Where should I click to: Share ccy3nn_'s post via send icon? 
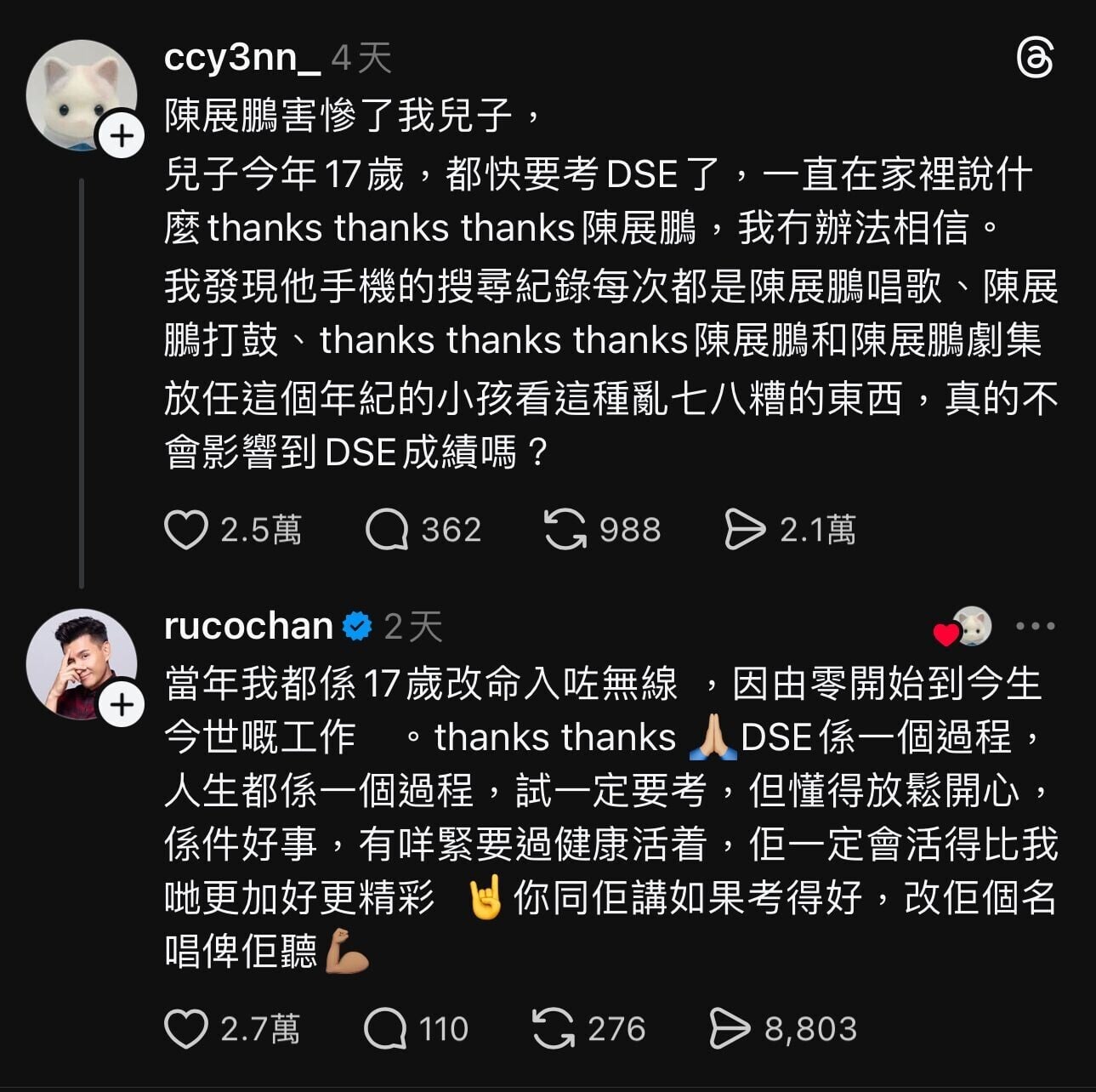click(745, 530)
